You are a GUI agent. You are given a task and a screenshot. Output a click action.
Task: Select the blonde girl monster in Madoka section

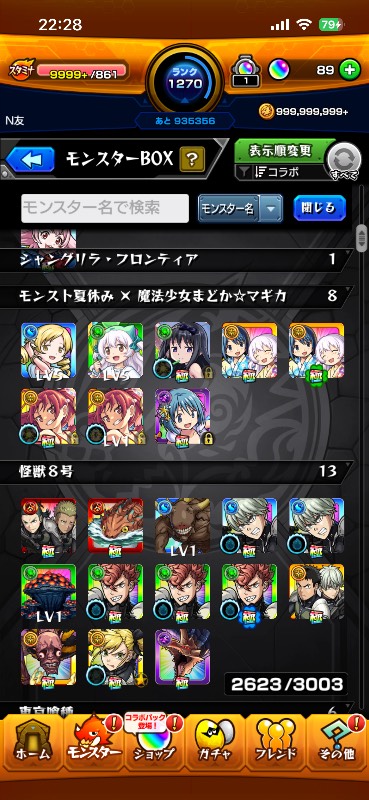pos(48,350)
